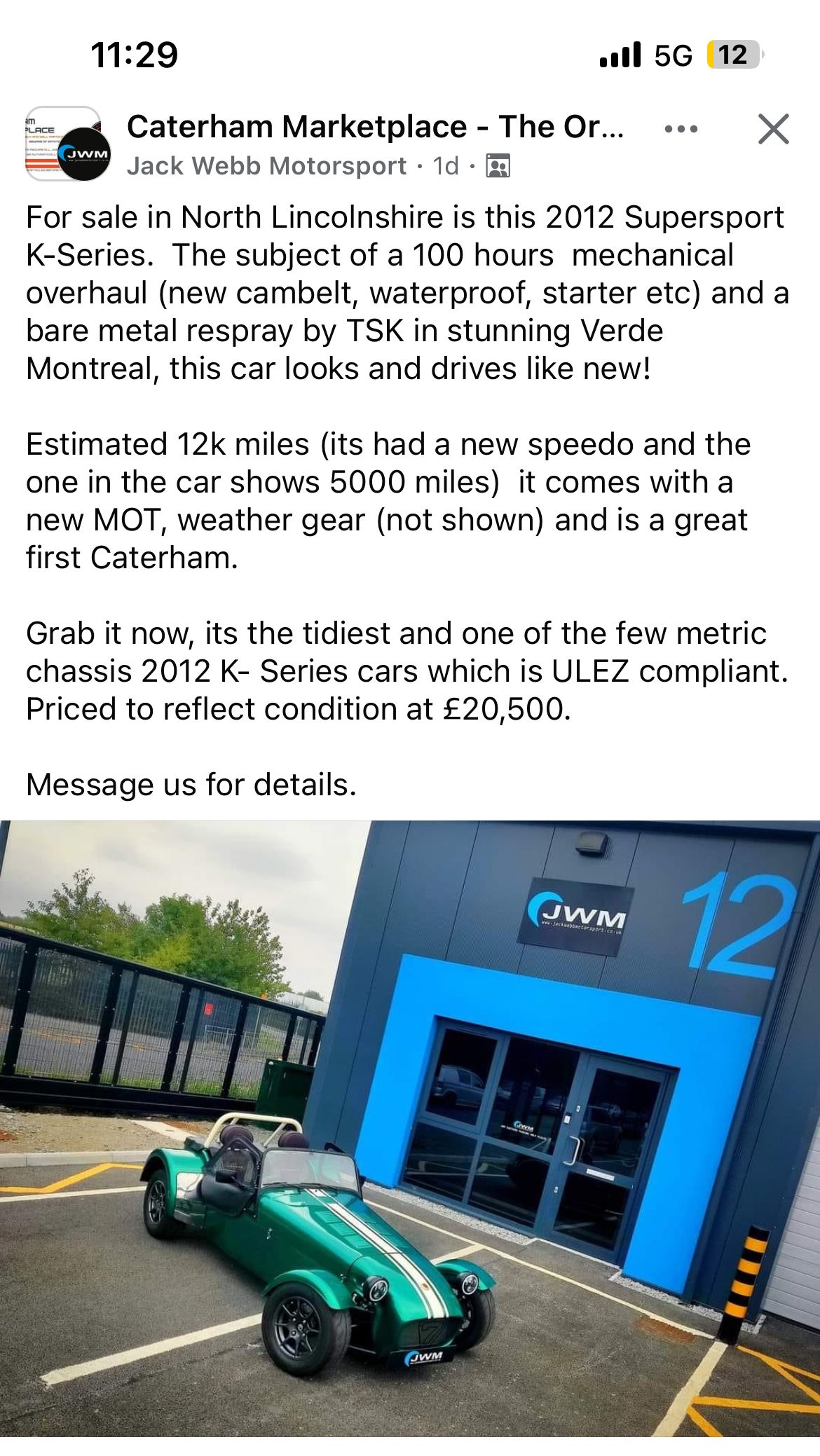The width and height of the screenshot is (820, 1456).
Task: Close the post with the X
Action: [773, 129]
